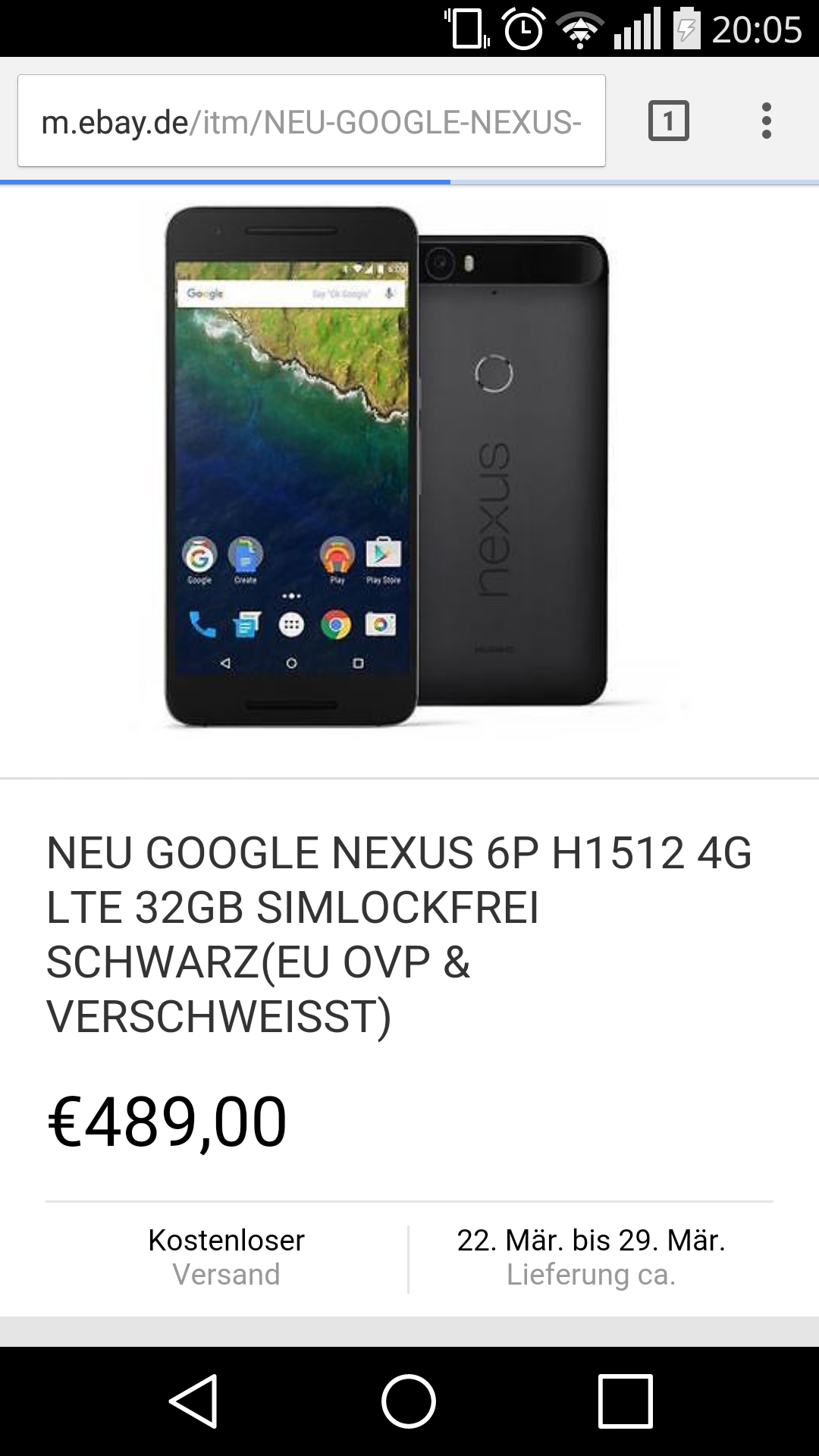Screen dimensions: 819x1456
Task: Open the recent apps view
Action: 625,1401
